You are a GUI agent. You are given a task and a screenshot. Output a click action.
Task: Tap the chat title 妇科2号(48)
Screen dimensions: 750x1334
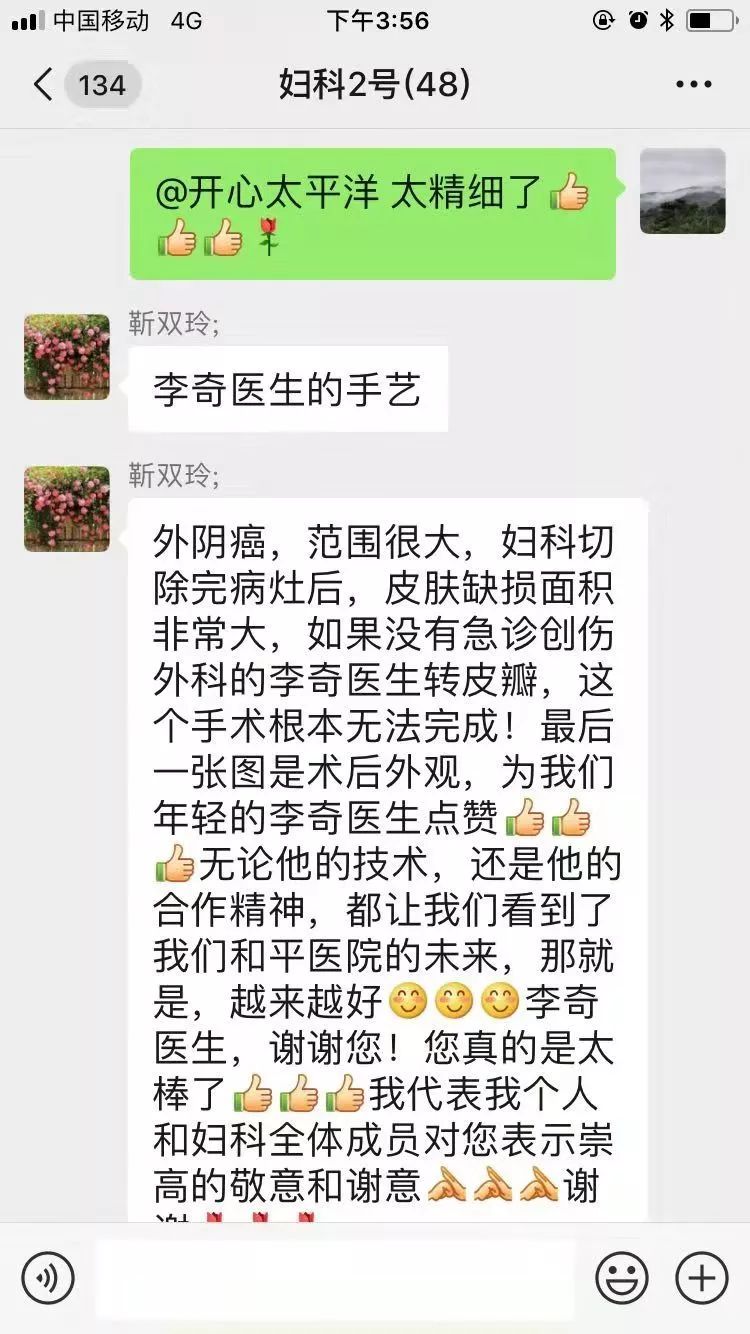coord(375,85)
